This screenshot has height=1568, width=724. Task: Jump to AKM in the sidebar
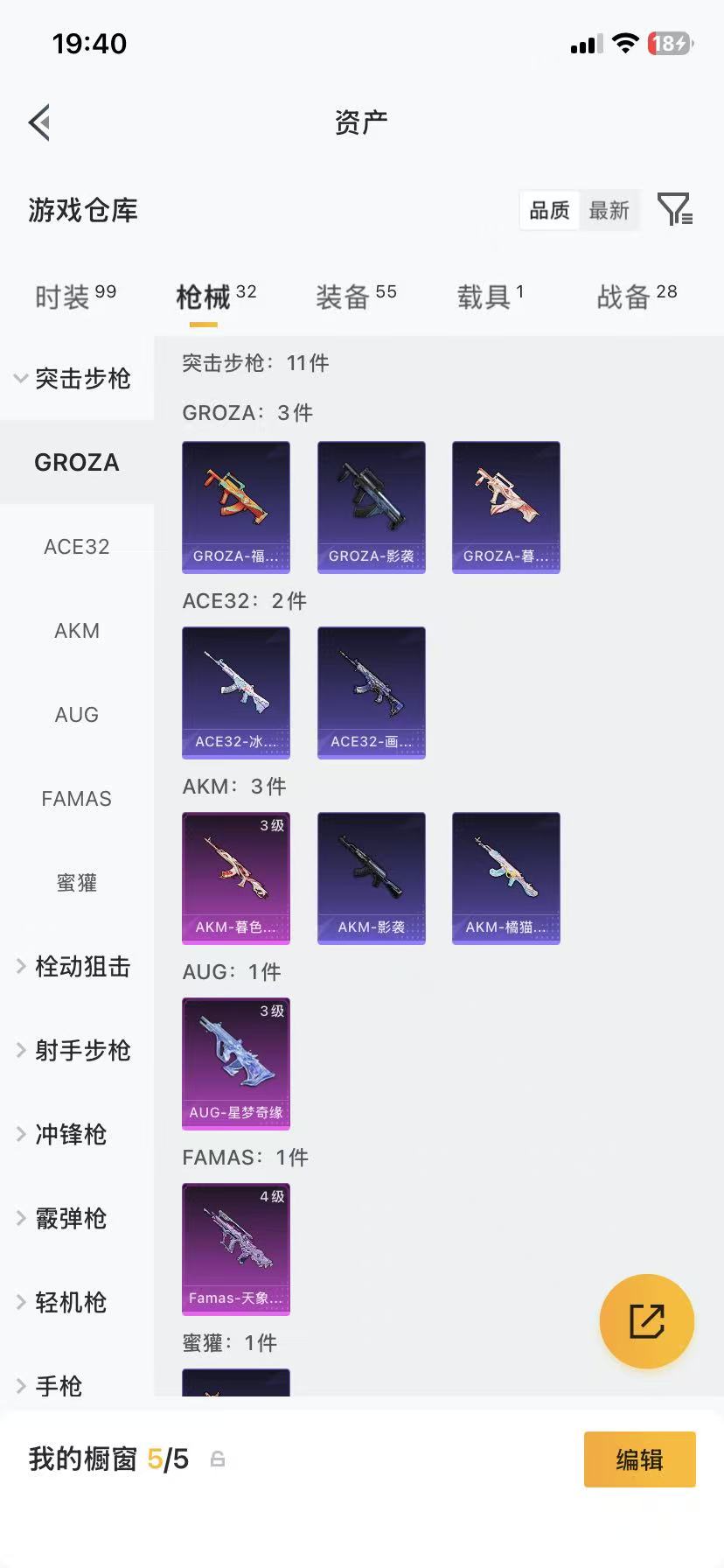click(77, 631)
